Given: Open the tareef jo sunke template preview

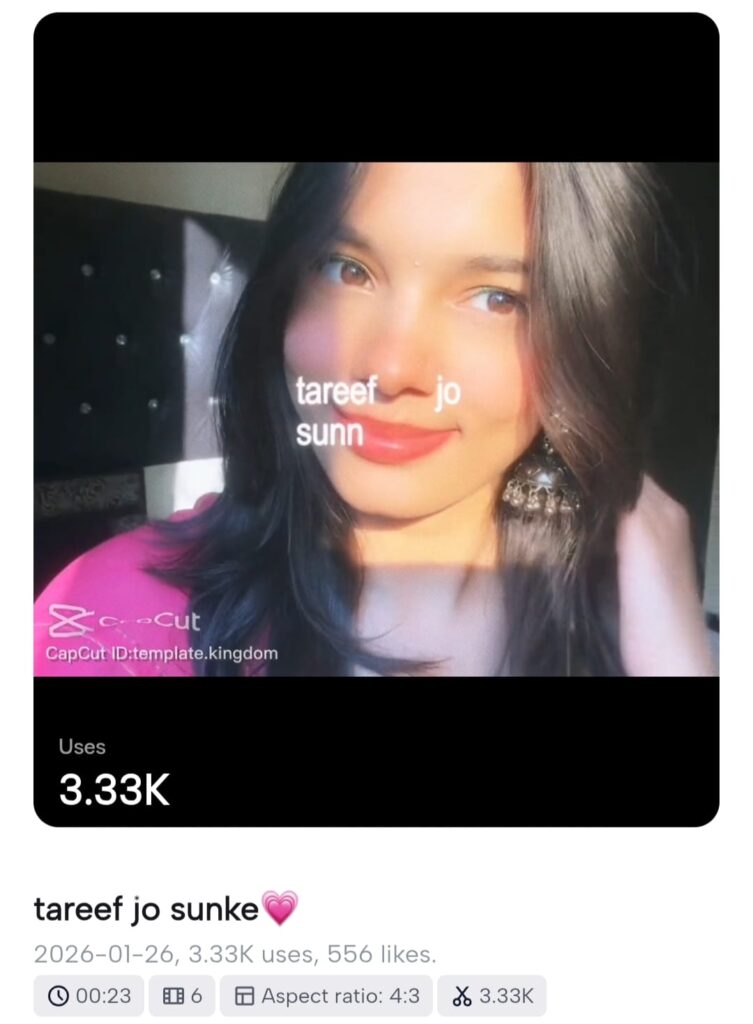Looking at the screenshot, I should pyautogui.click(x=376, y=419).
